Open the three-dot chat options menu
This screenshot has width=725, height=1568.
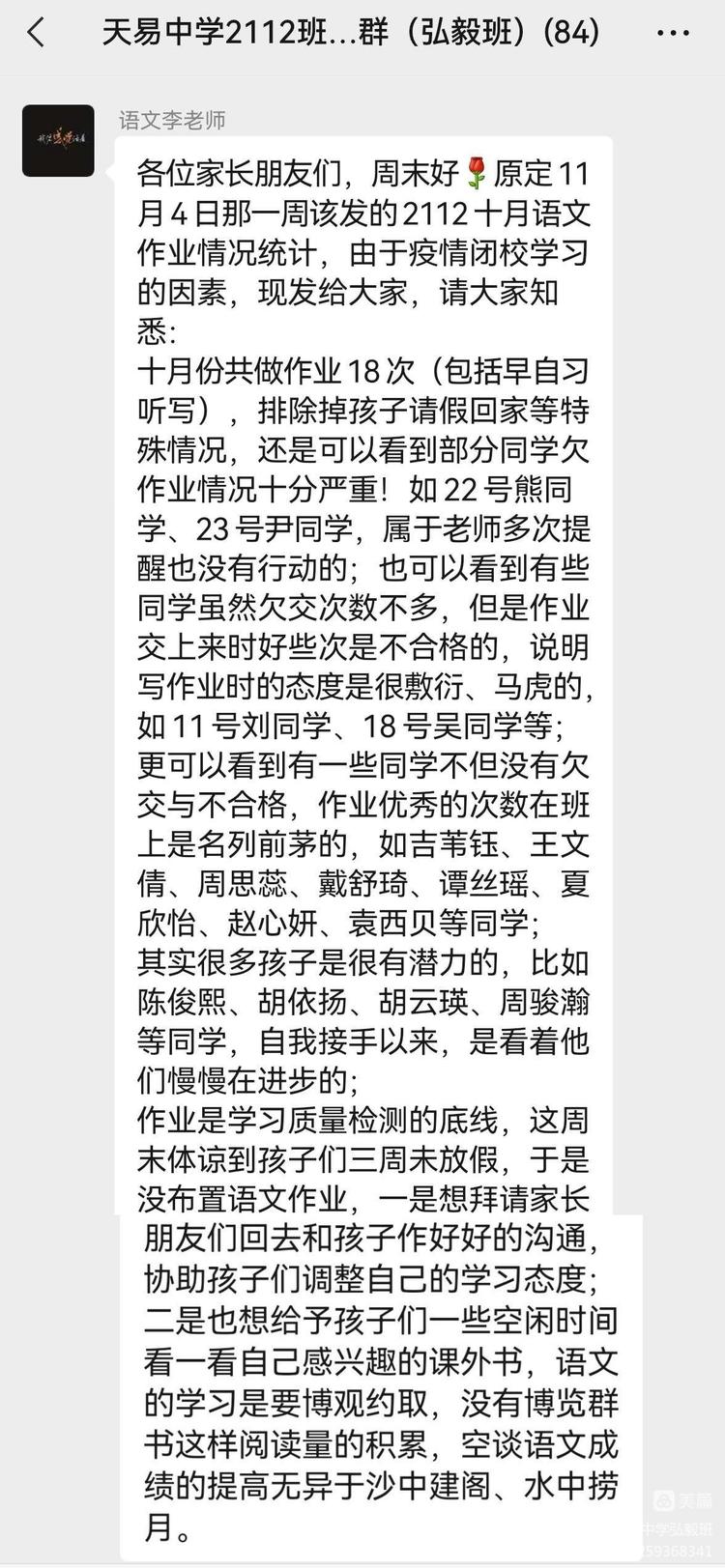[673, 34]
